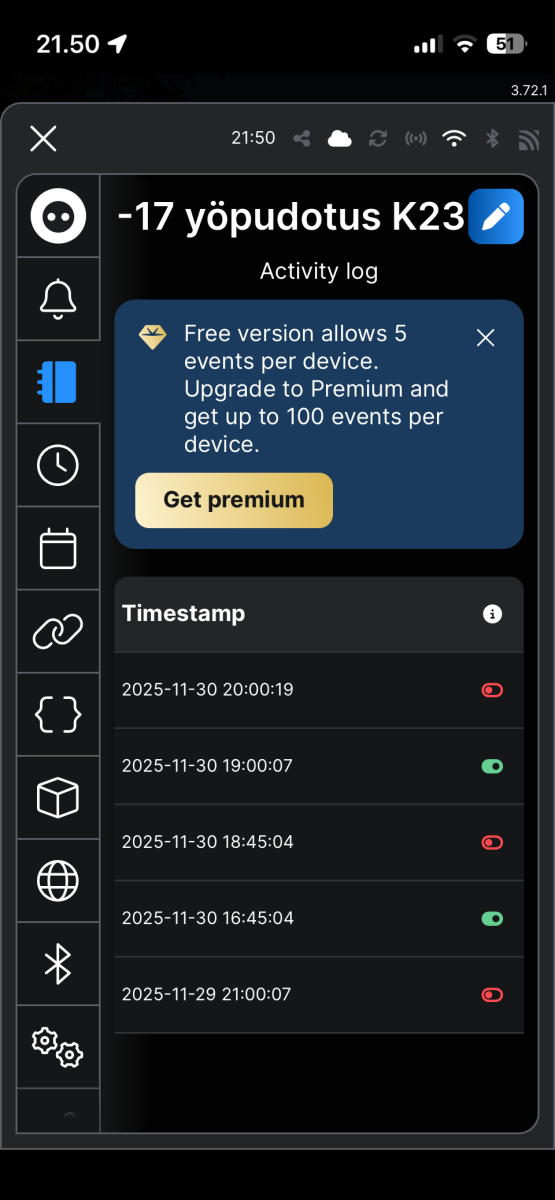Open the gears settings tab

pos(58,1046)
